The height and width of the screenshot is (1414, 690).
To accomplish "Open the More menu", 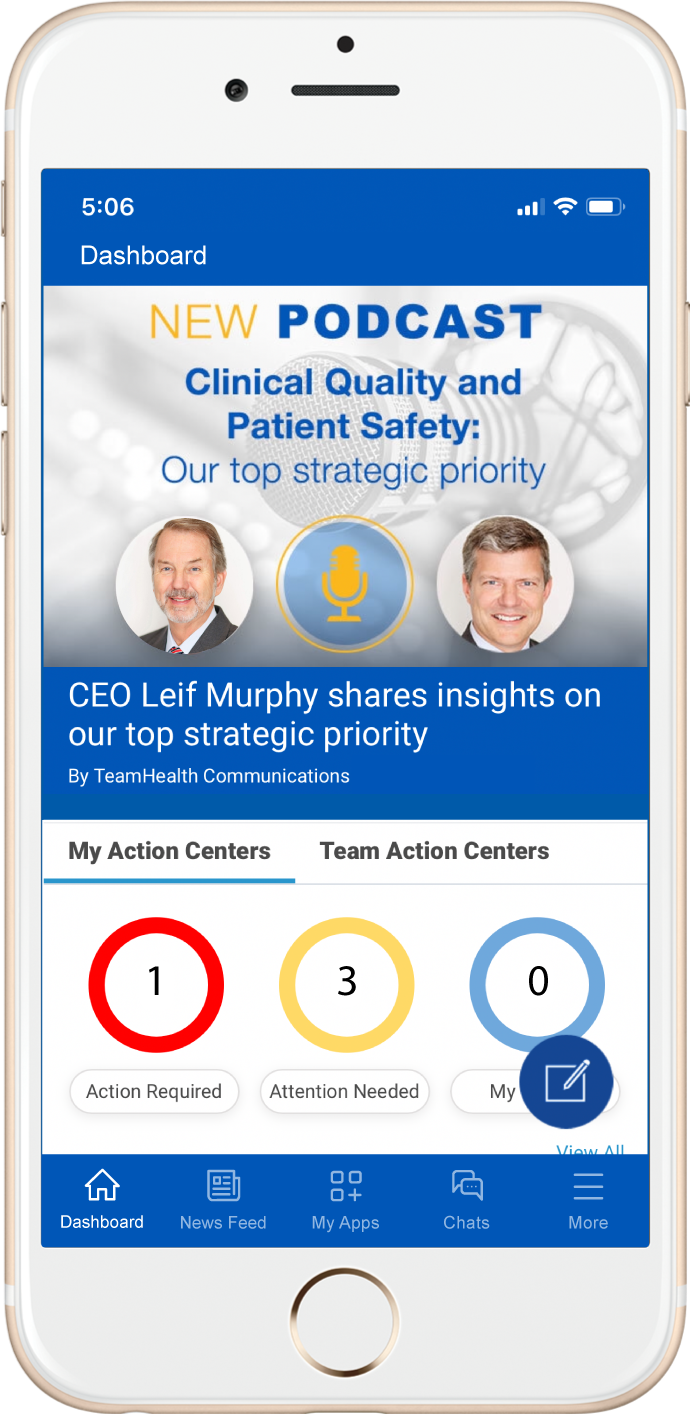I will coord(588,1201).
